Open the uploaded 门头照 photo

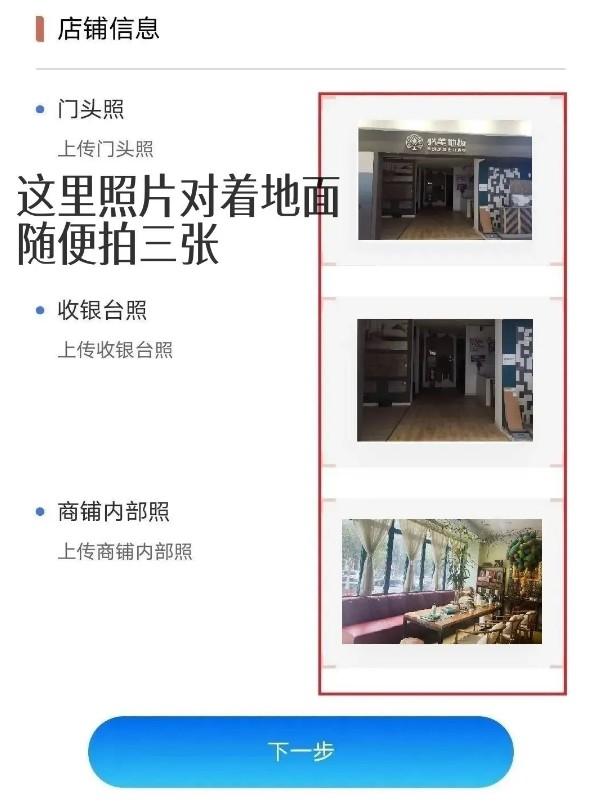(445, 180)
